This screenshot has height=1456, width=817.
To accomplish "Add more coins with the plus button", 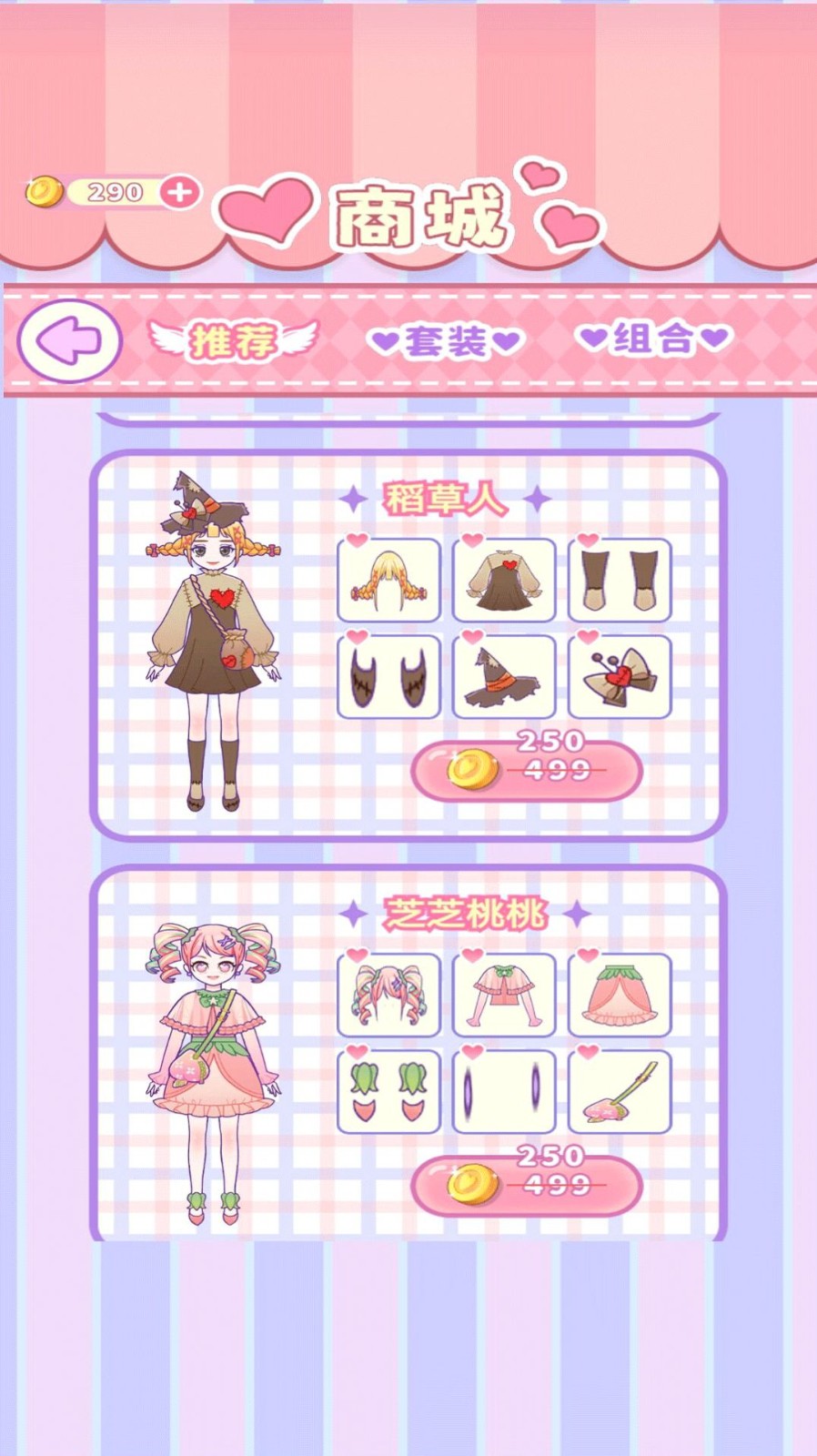I will pos(180,192).
